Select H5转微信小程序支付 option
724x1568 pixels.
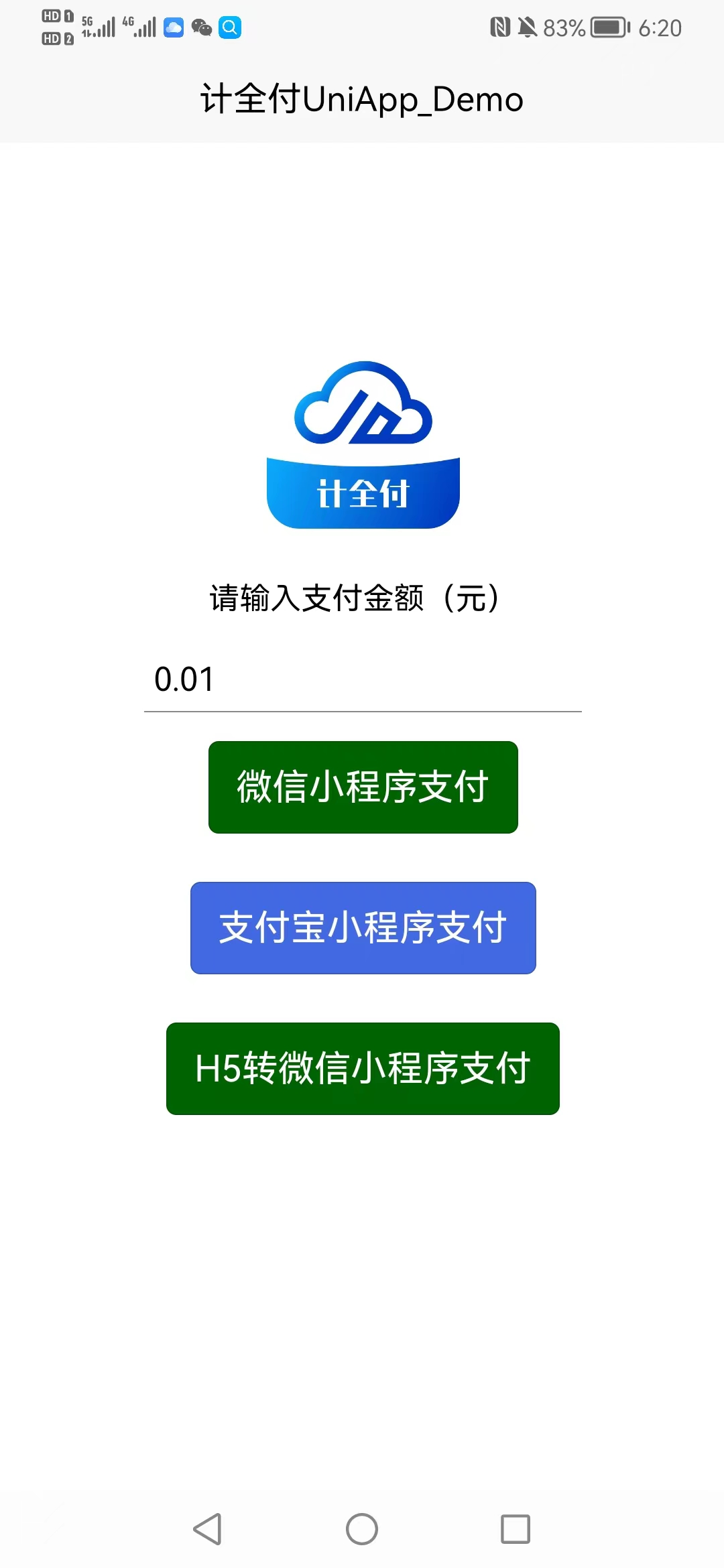pos(363,1069)
